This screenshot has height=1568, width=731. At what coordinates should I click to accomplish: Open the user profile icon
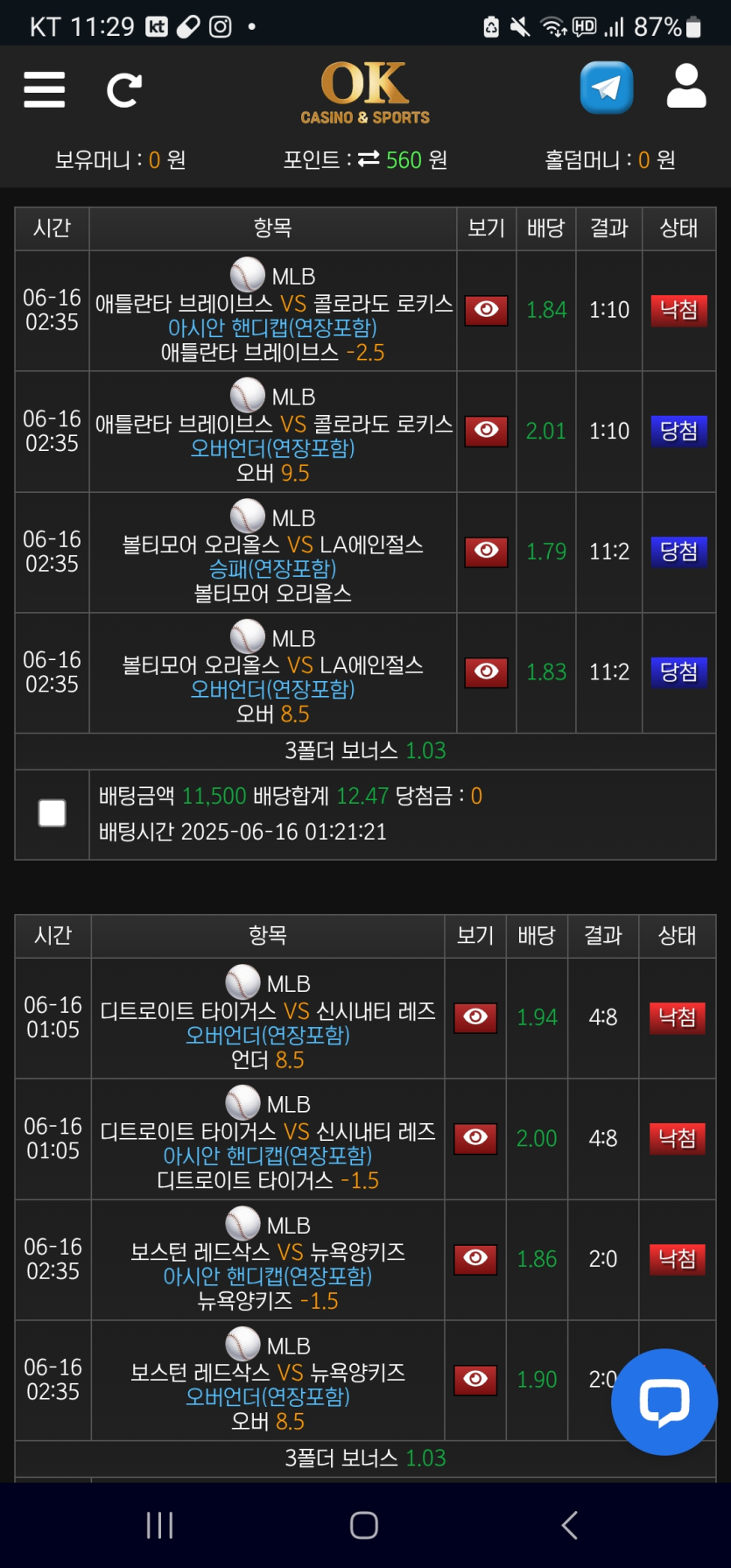click(x=685, y=88)
